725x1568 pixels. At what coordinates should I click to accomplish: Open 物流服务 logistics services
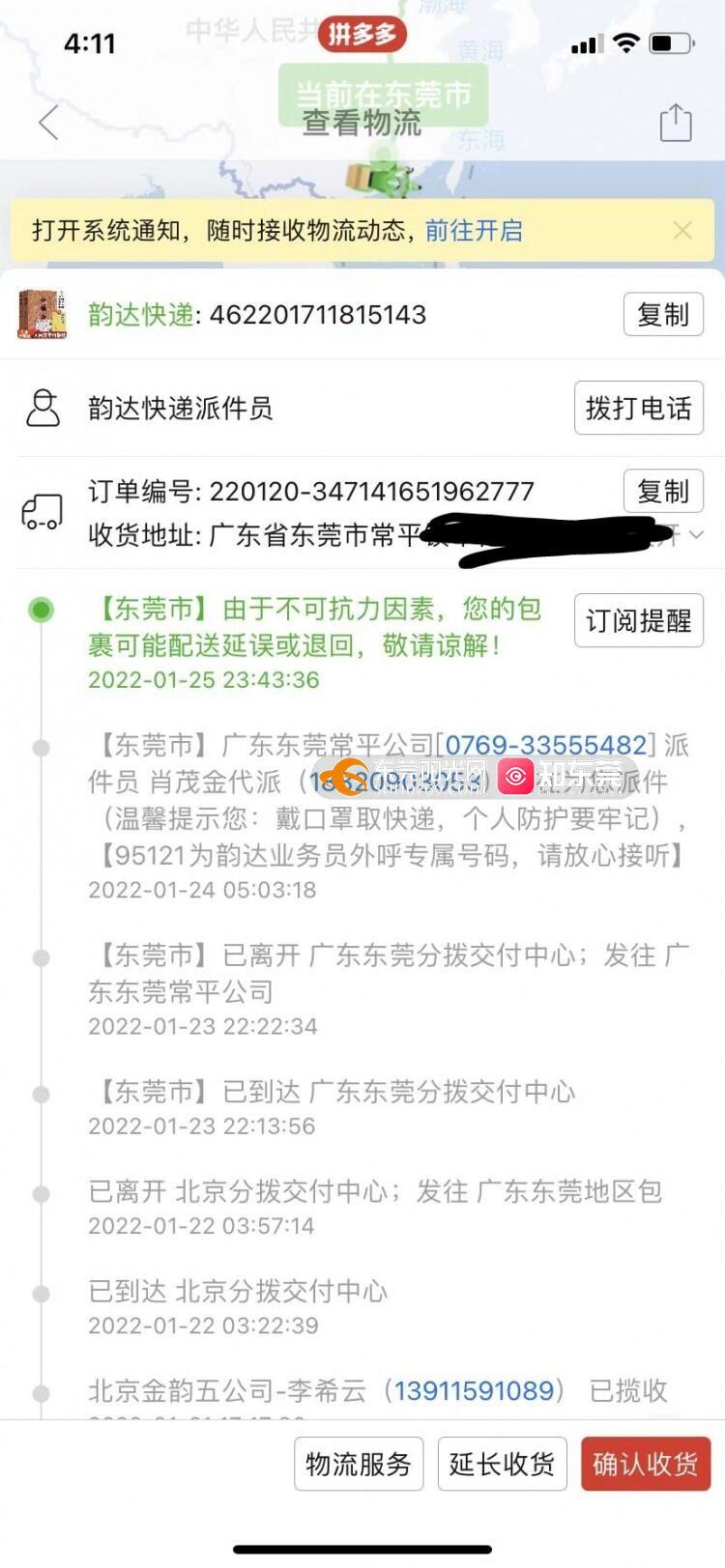[x=359, y=1464]
